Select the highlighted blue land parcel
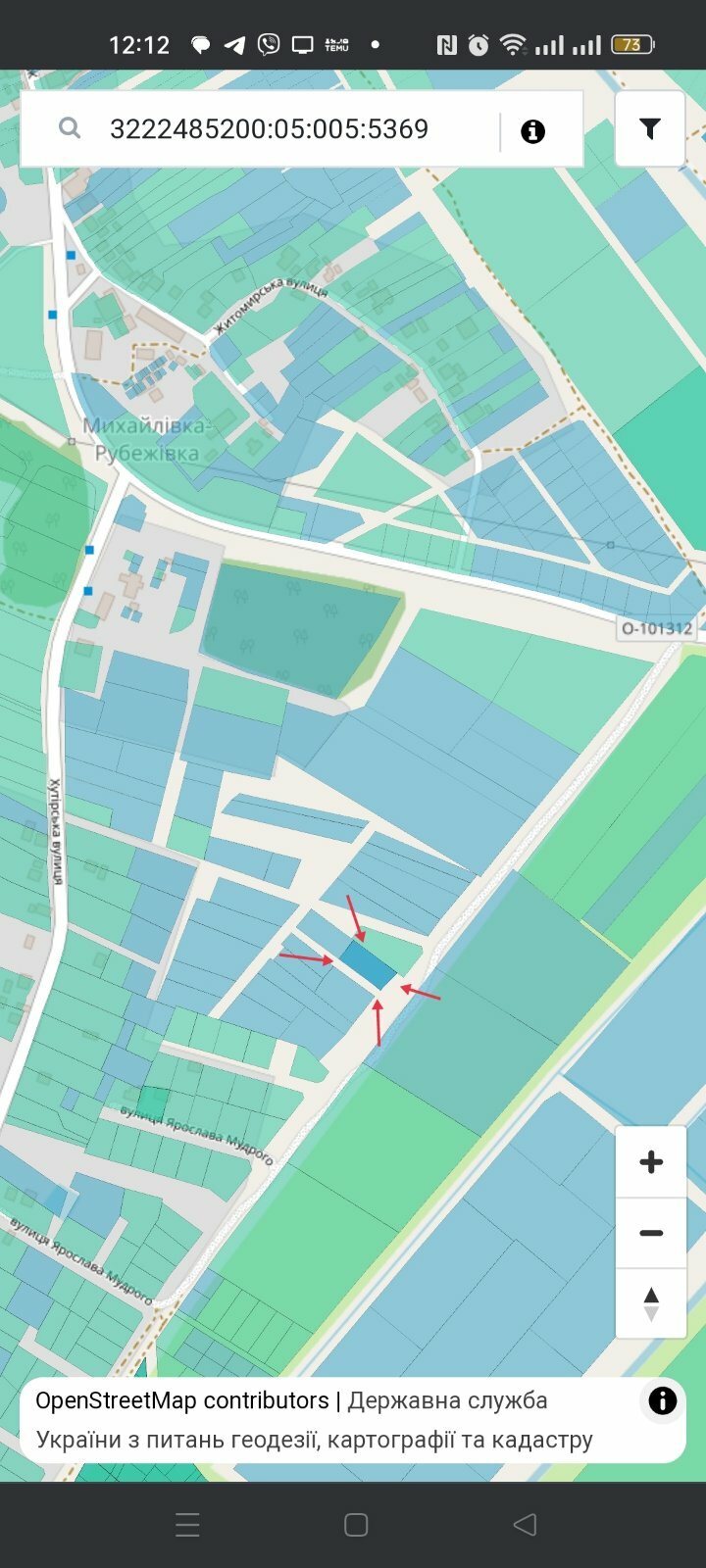The width and height of the screenshot is (706, 1568). 369,964
